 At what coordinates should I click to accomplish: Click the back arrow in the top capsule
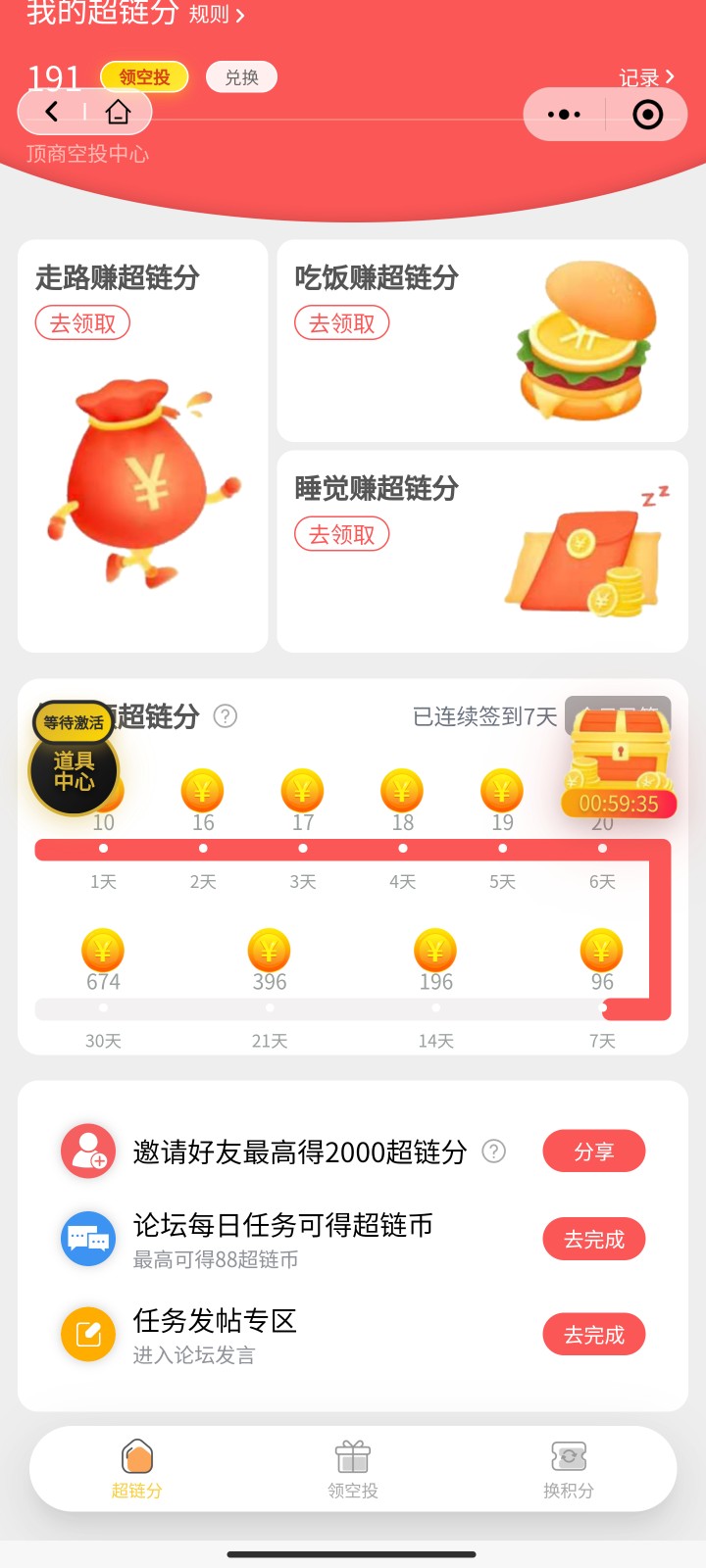51,113
